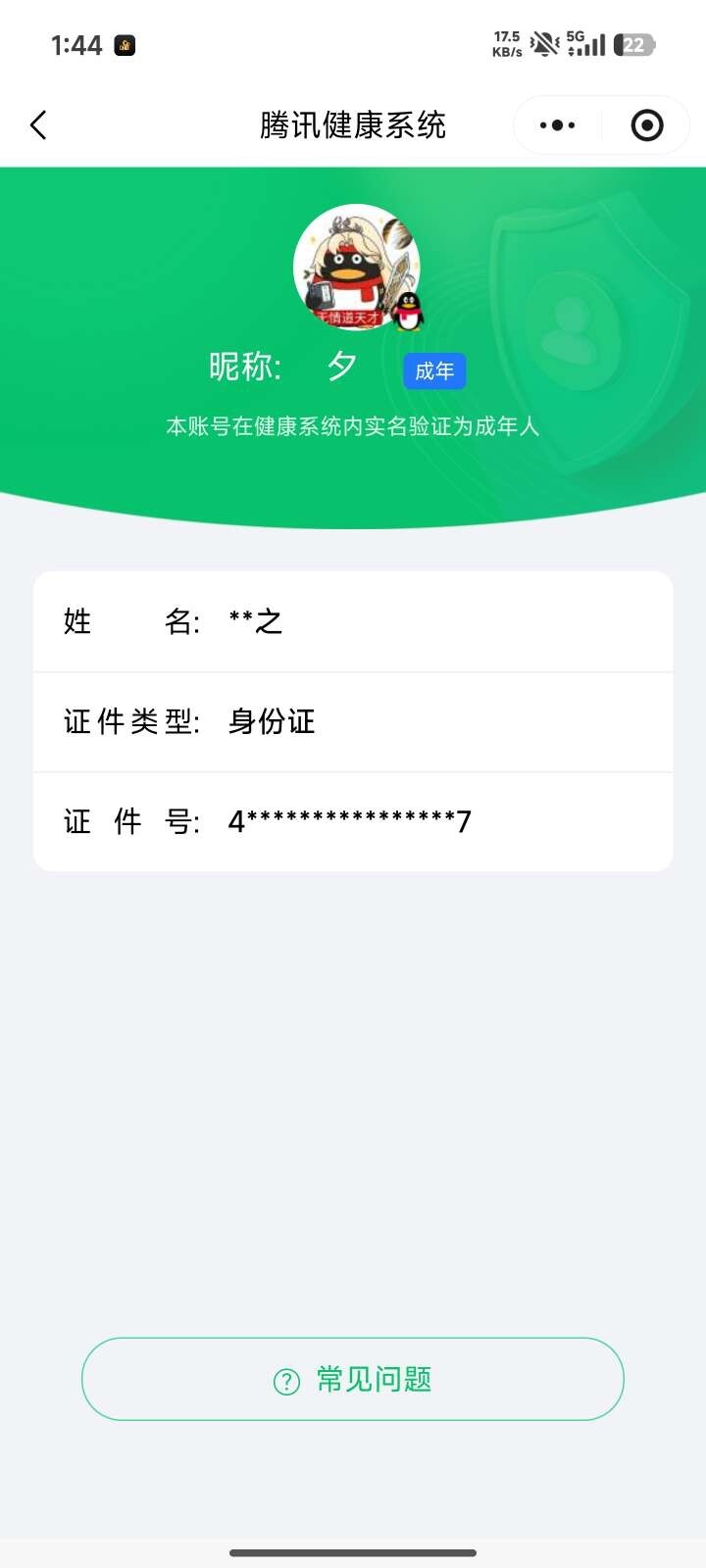
Task: Tap the battery indicator in status bar
Action: 633,45
